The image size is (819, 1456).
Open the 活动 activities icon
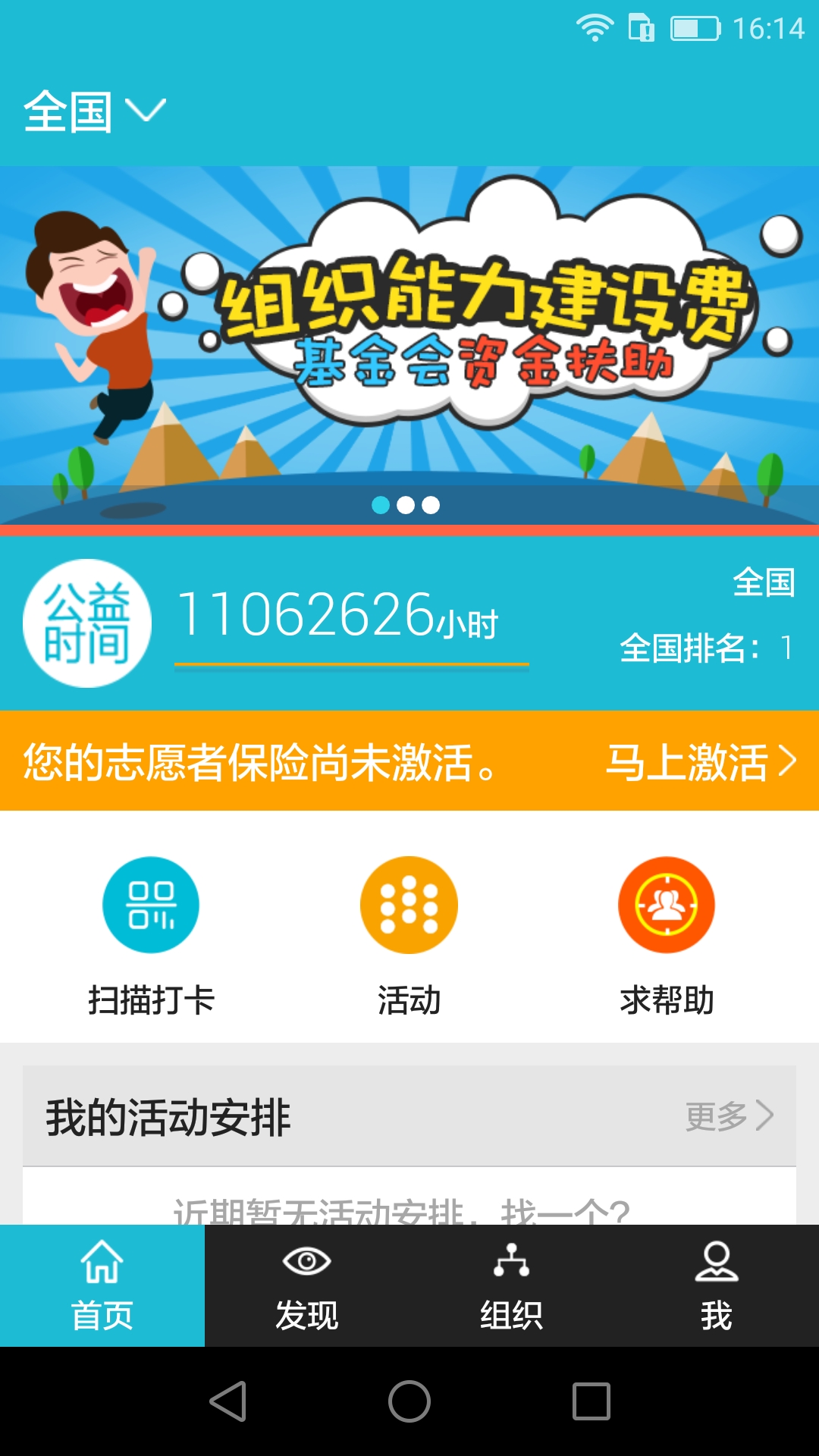pos(409,904)
